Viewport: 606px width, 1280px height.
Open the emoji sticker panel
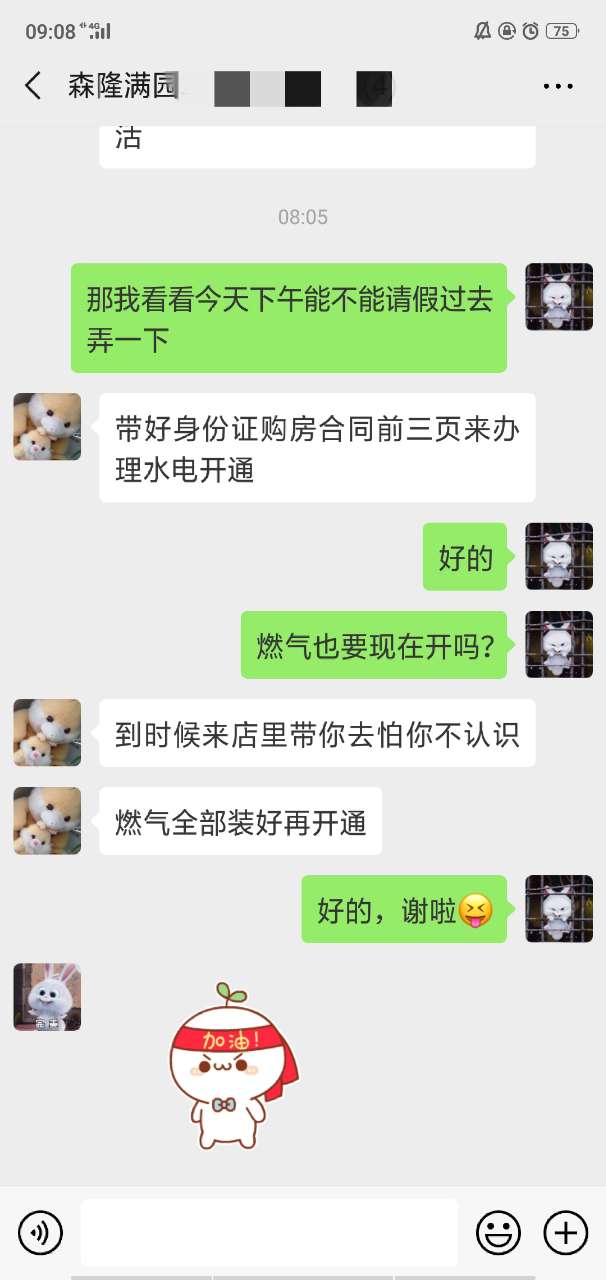(497, 1232)
